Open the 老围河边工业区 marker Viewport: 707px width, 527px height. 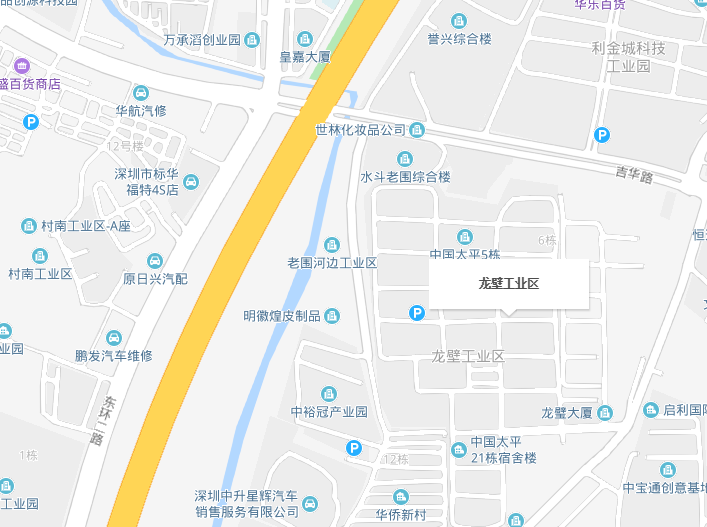point(332,245)
